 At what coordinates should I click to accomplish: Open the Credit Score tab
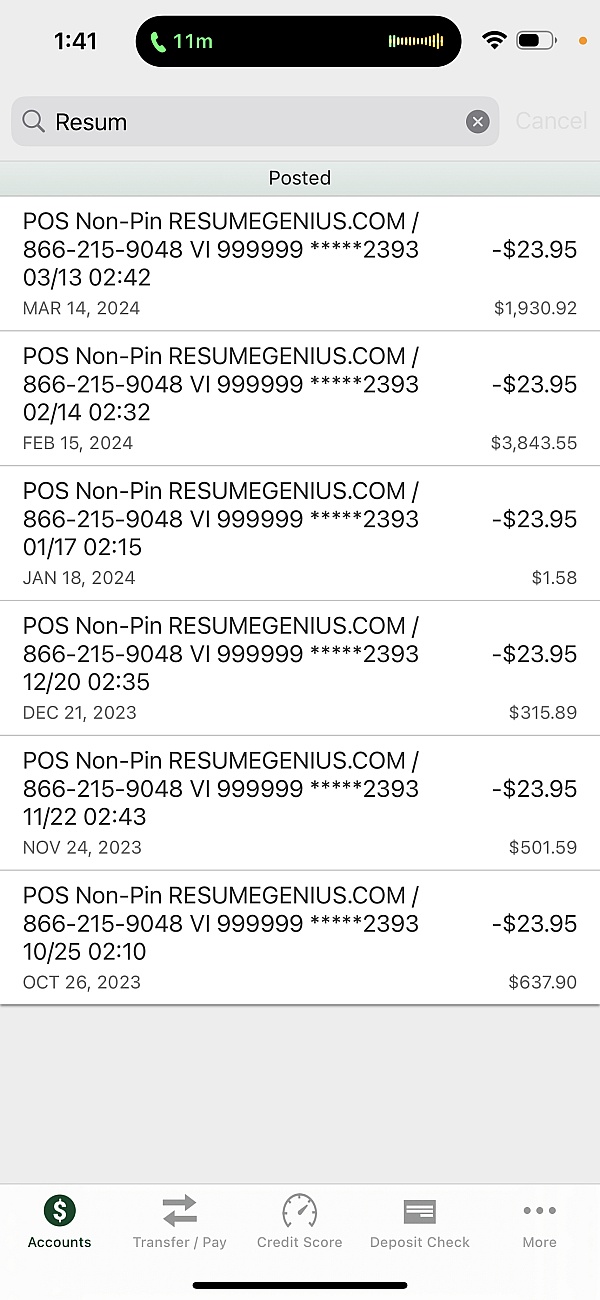[300, 1222]
